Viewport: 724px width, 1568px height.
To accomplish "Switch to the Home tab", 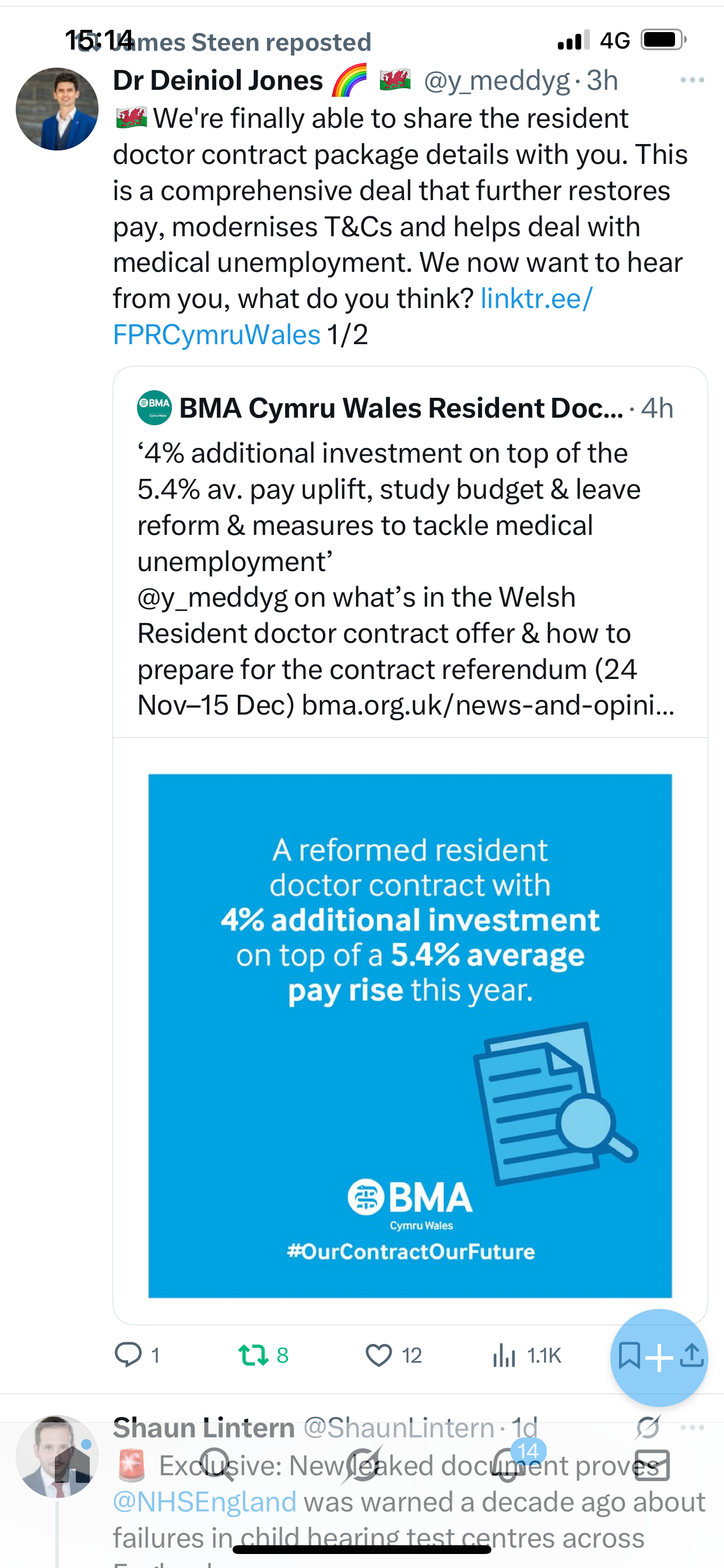I will pos(72,1466).
